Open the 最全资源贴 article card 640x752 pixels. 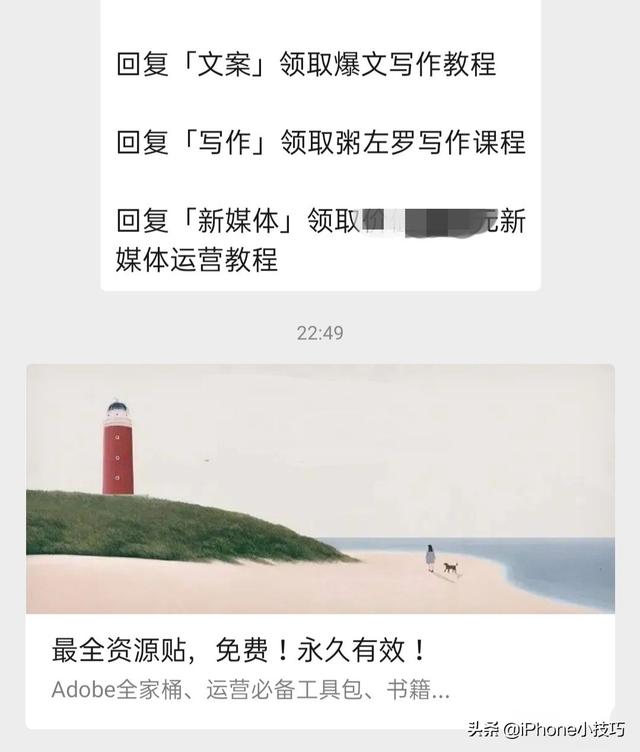pos(320,545)
